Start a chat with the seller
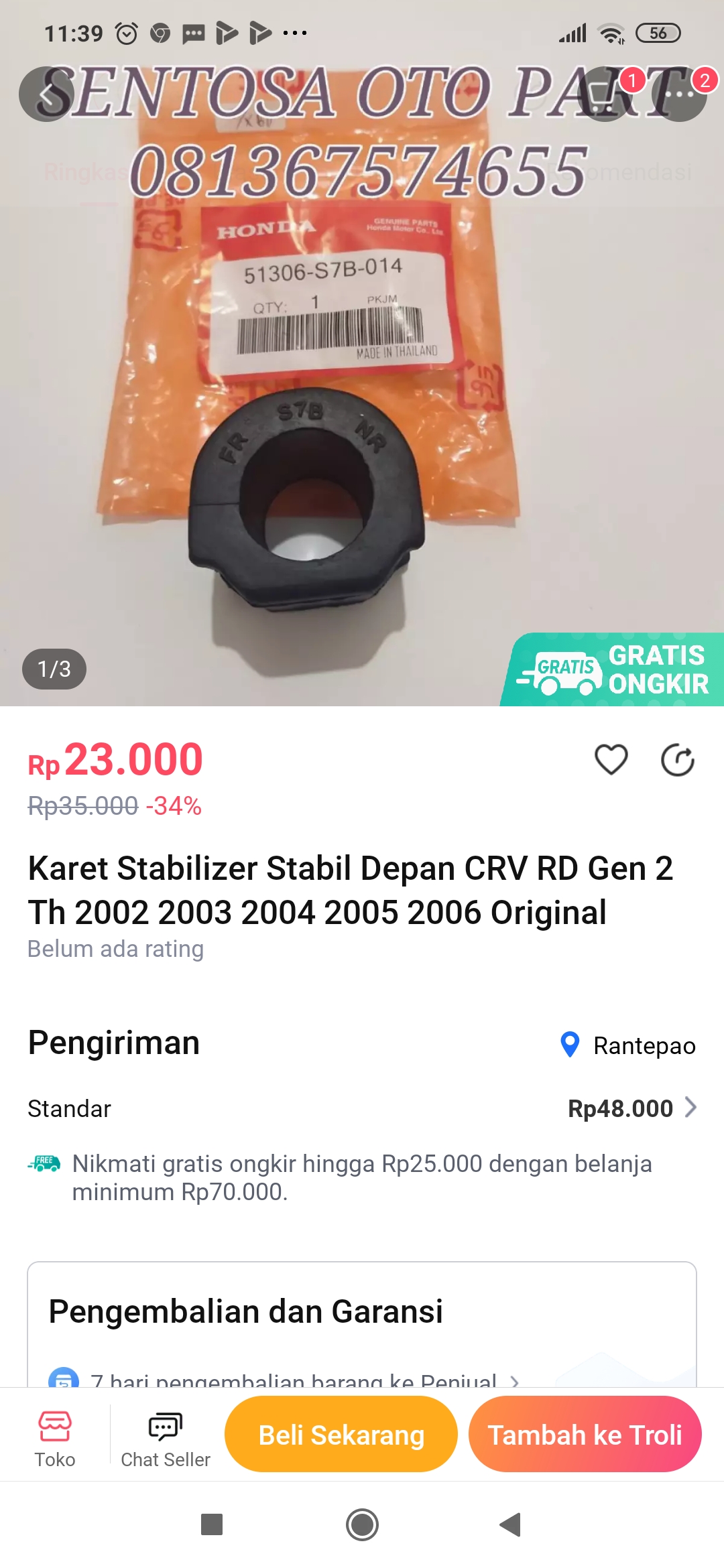 click(x=166, y=1437)
